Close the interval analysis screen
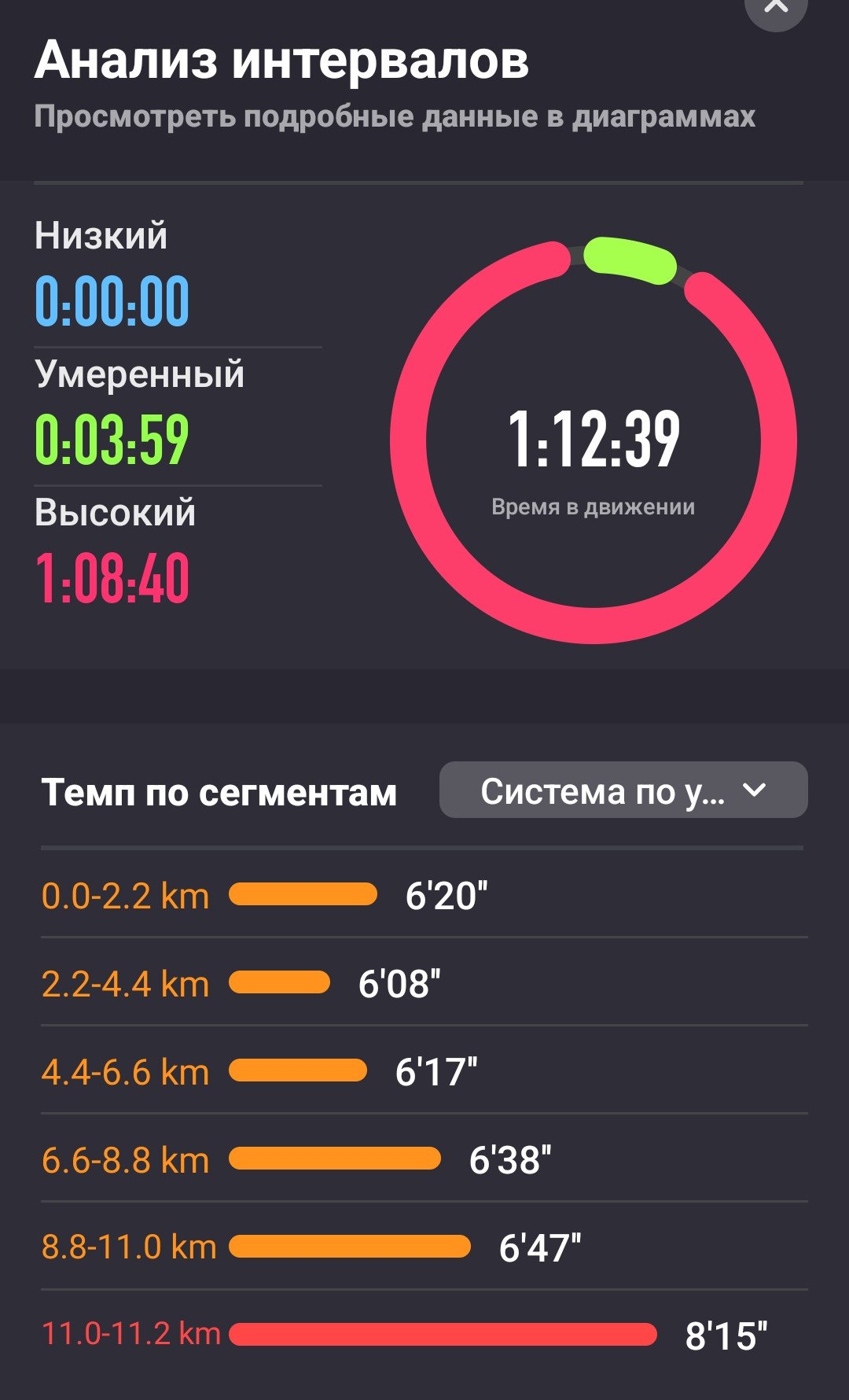This screenshot has width=849, height=1400. point(776,9)
